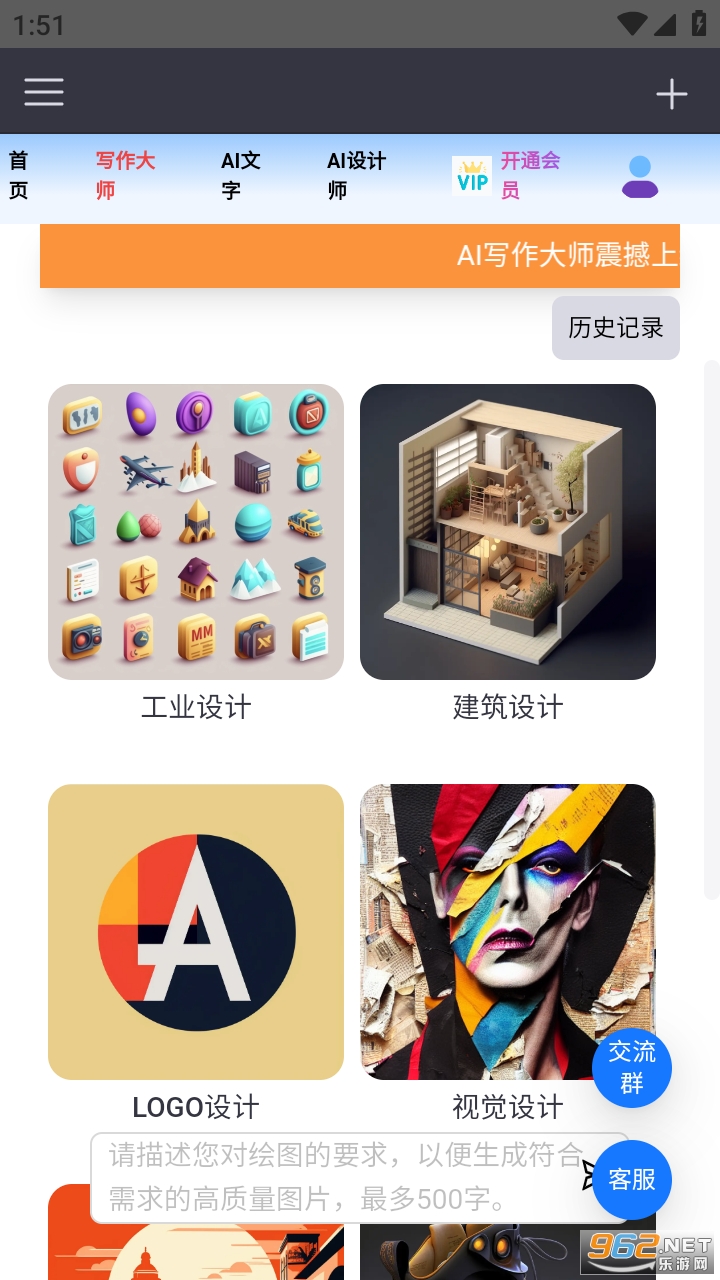Open the 开通会员 VIP page
This screenshot has width=720, height=1280.
click(x=508, y=175)
